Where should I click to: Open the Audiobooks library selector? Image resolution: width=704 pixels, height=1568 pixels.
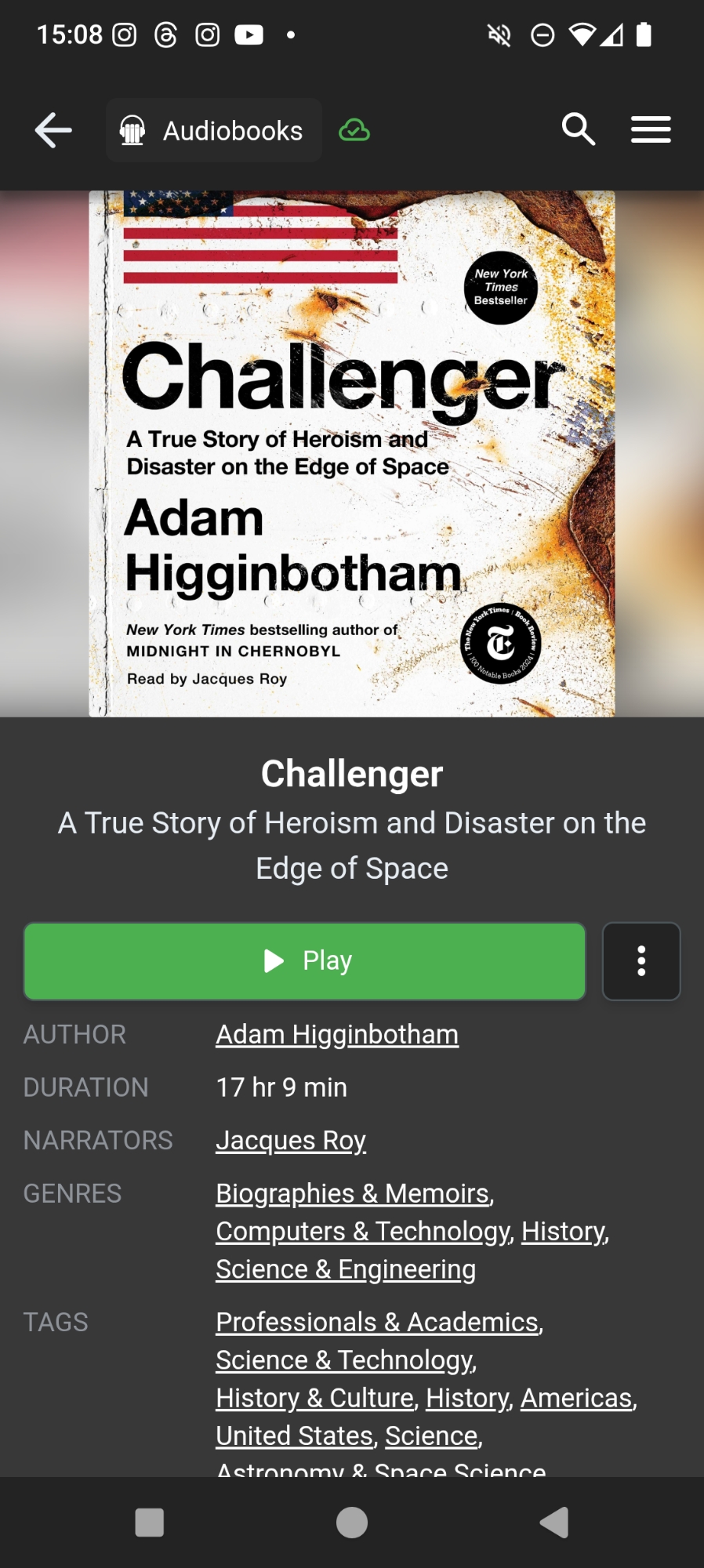[x=213, y=130]
